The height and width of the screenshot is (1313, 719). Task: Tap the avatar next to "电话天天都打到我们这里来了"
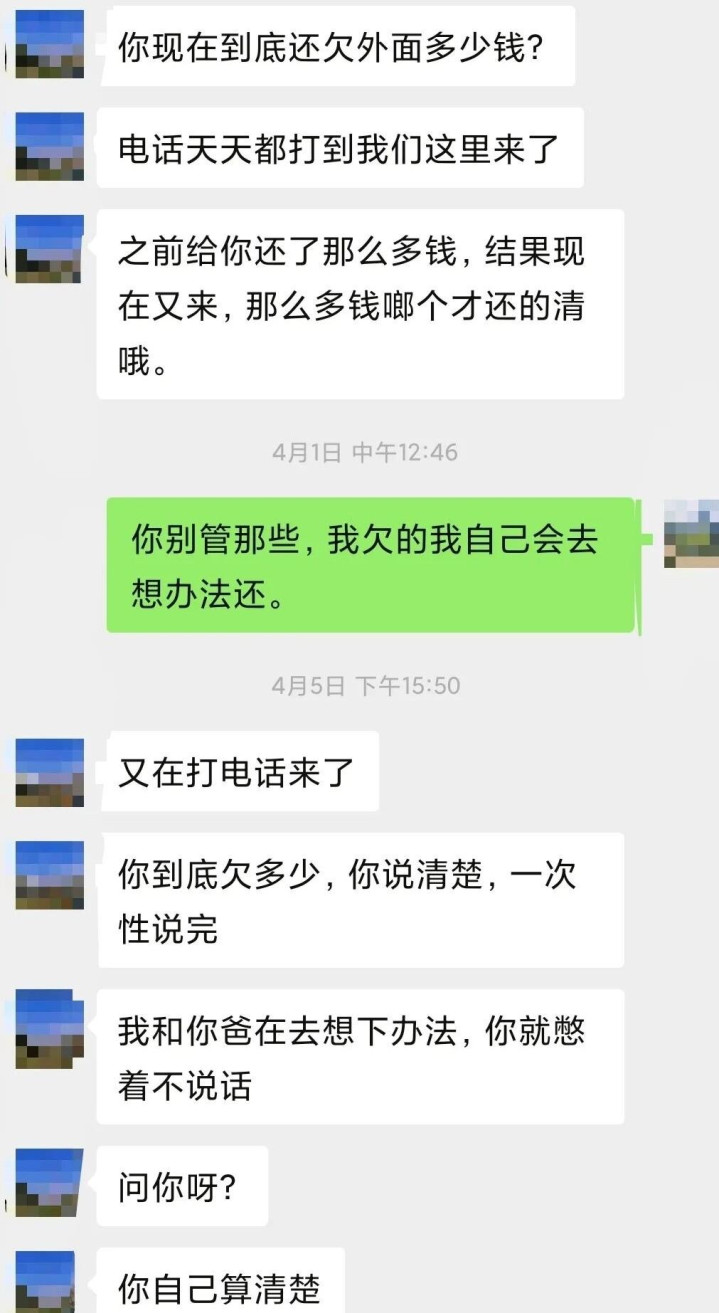tap(49, 146)
